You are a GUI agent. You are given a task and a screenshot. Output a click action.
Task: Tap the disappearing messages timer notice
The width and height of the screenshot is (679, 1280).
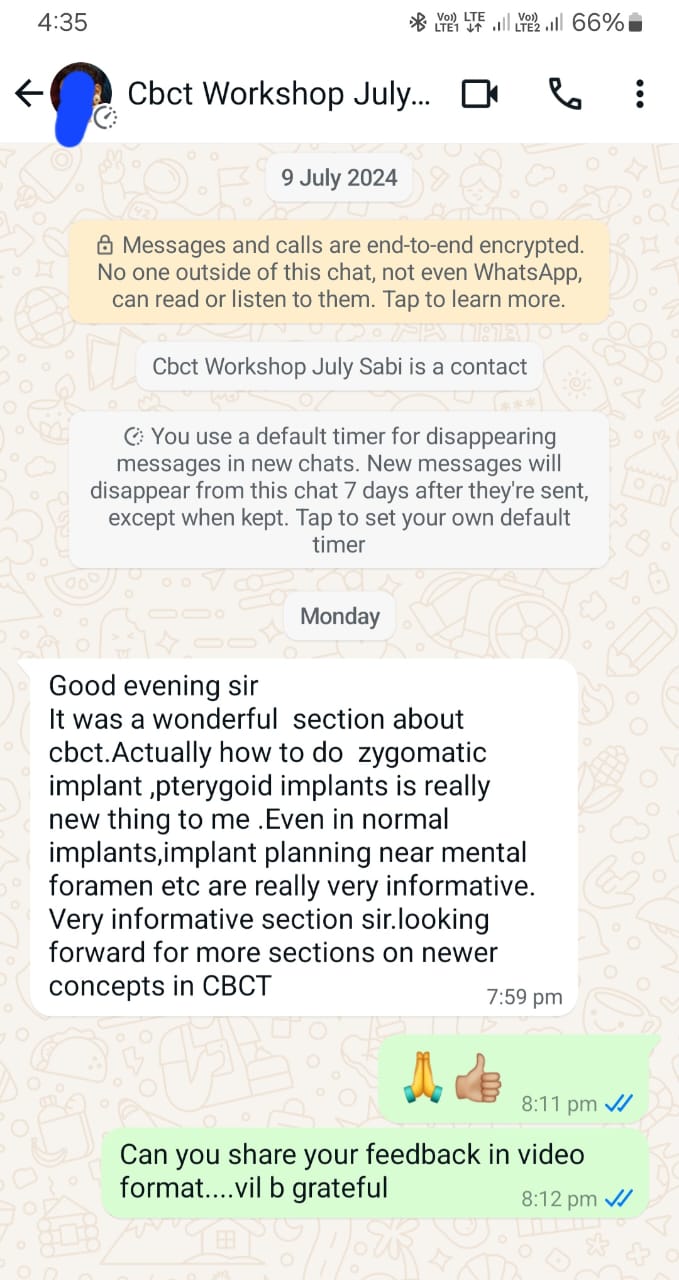(339, 491)
